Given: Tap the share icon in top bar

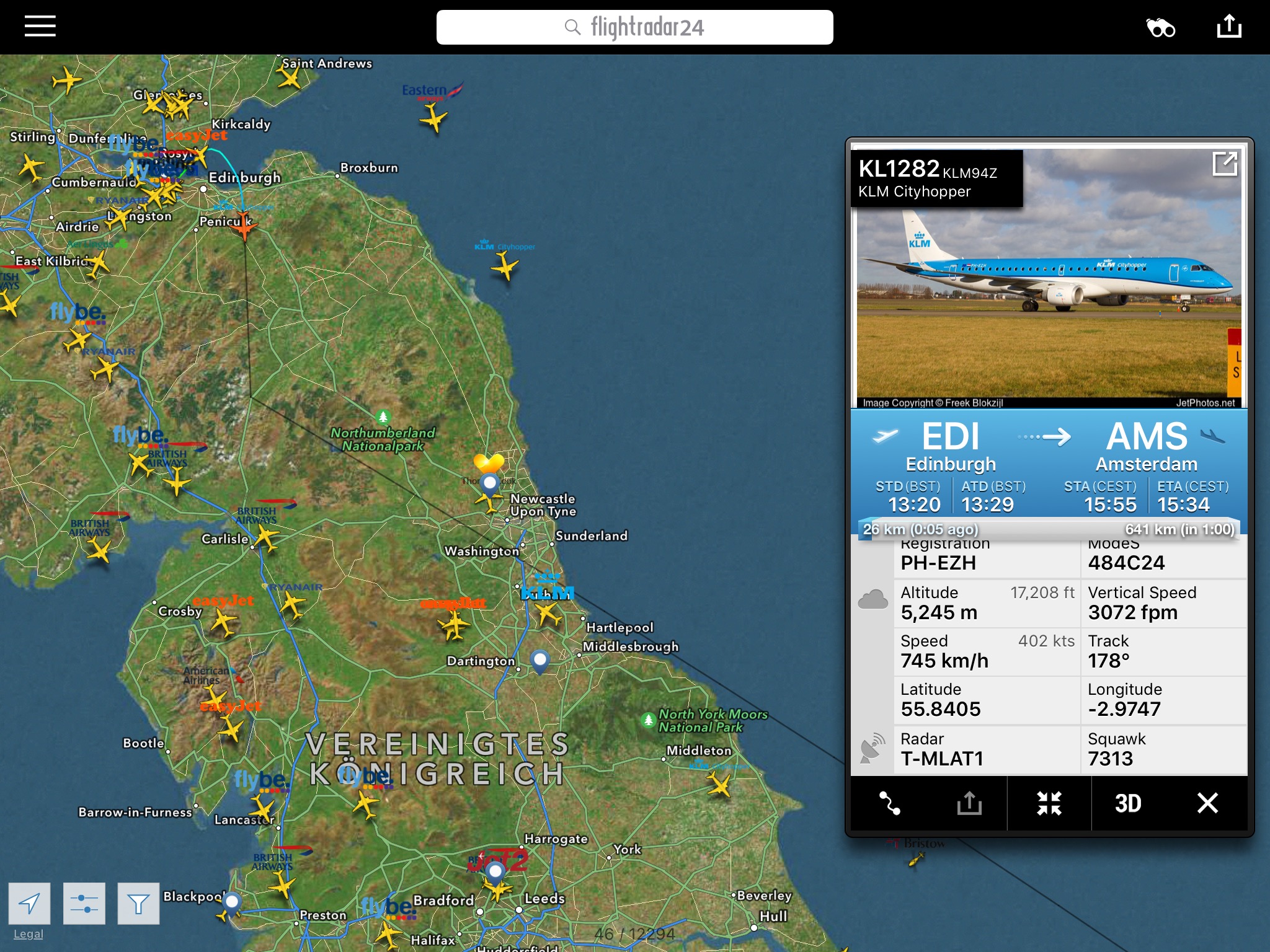Looking at the screenshot, I should pos(1228,27).
